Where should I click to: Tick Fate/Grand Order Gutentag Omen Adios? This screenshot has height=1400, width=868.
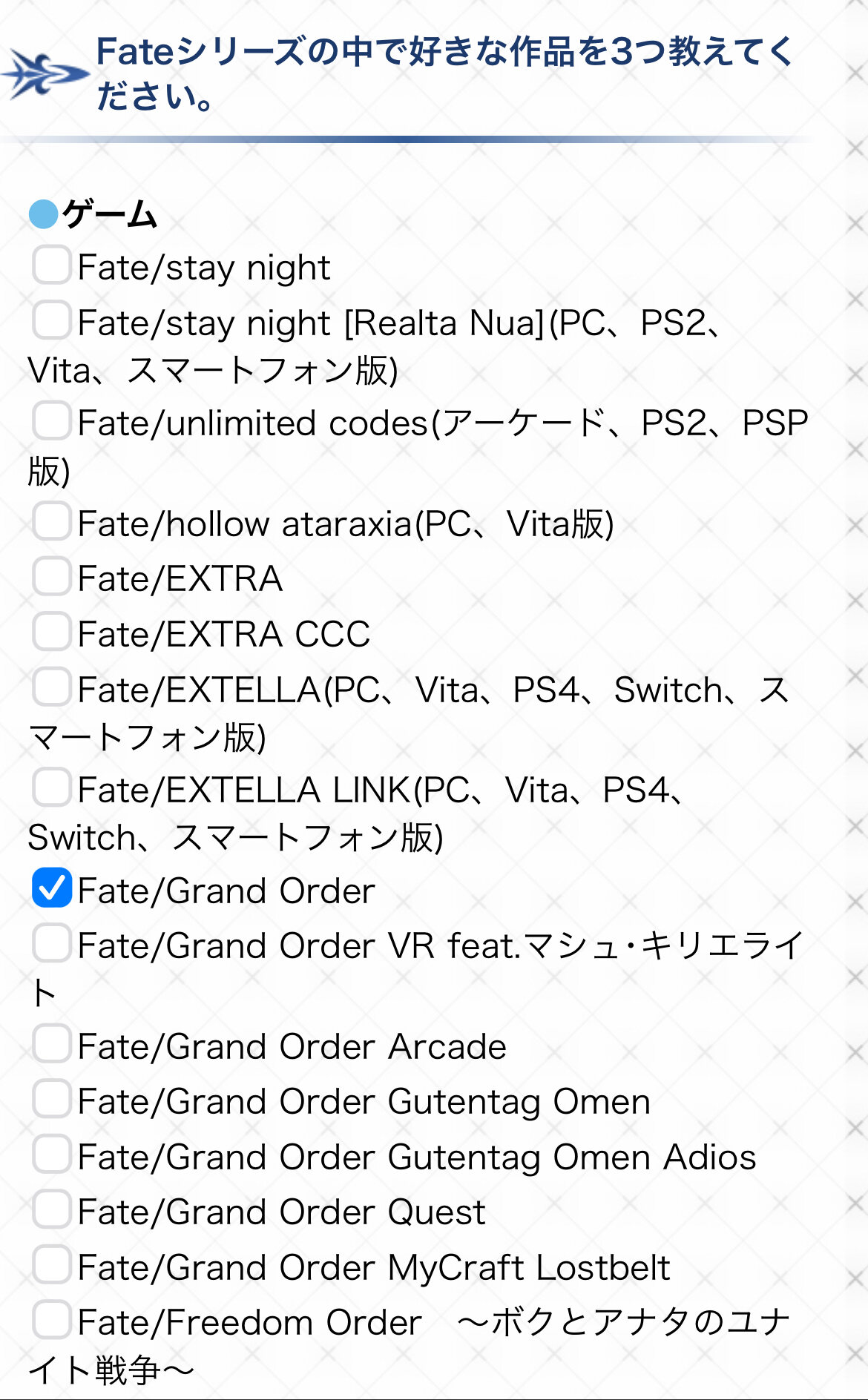[52, 1154]
